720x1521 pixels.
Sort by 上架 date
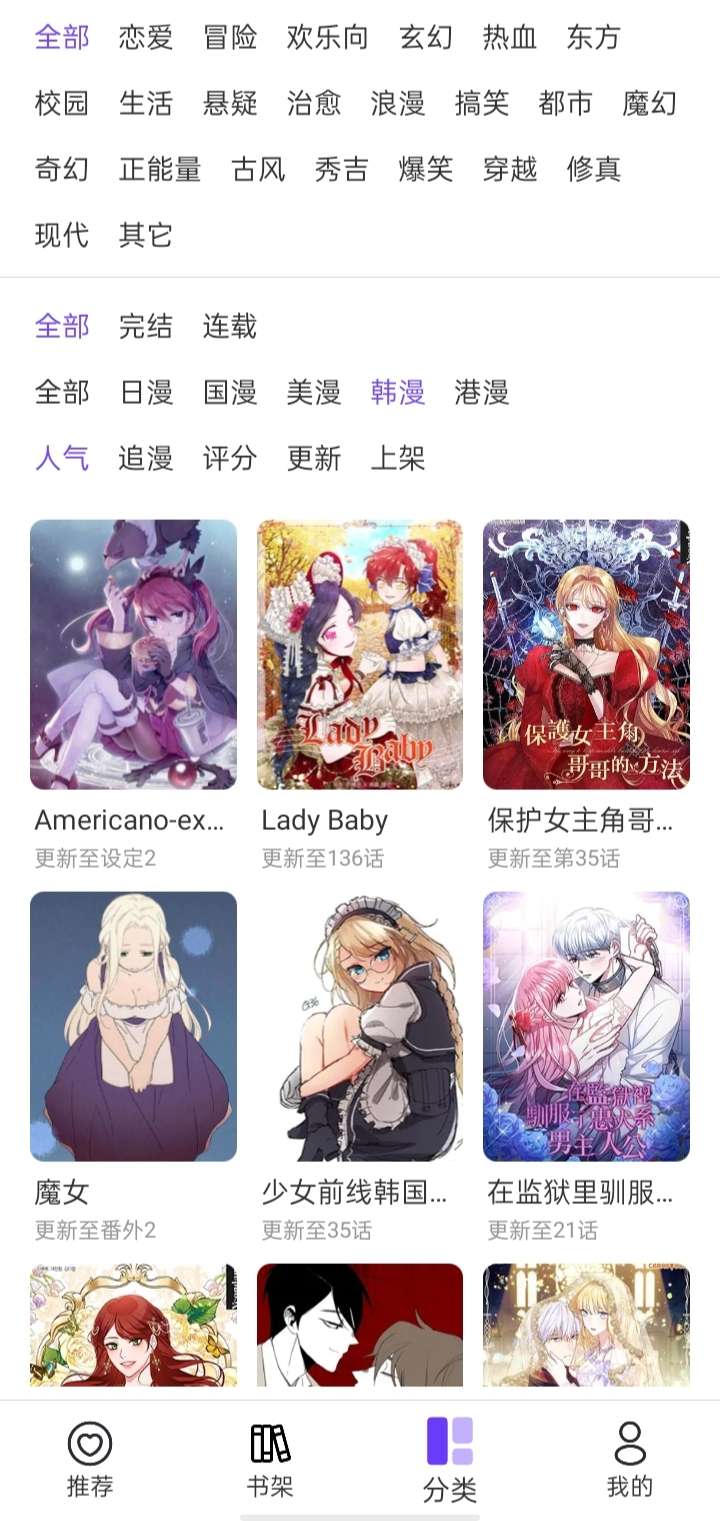pyautogui.click(x=398, y=459)
